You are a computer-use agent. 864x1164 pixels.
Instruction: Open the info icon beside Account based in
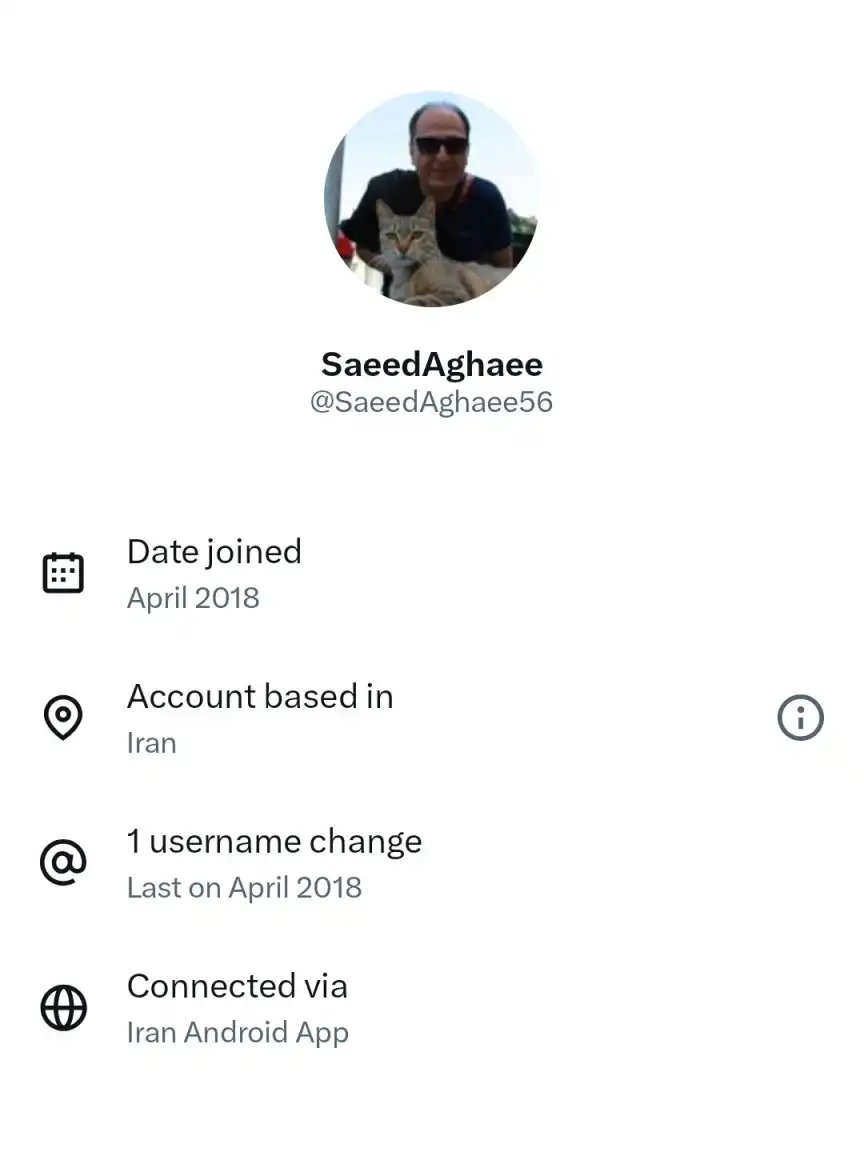click(x=800, y=718)
